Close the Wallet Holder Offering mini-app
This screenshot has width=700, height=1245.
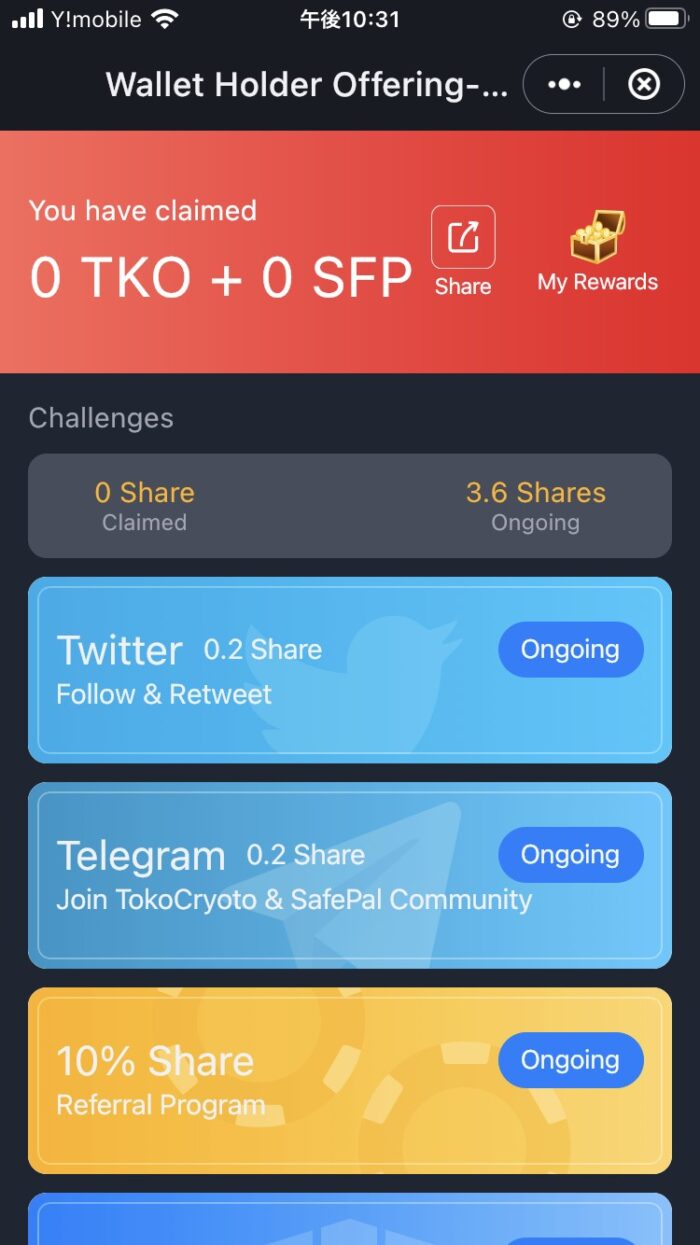click(x=644, y=85)
